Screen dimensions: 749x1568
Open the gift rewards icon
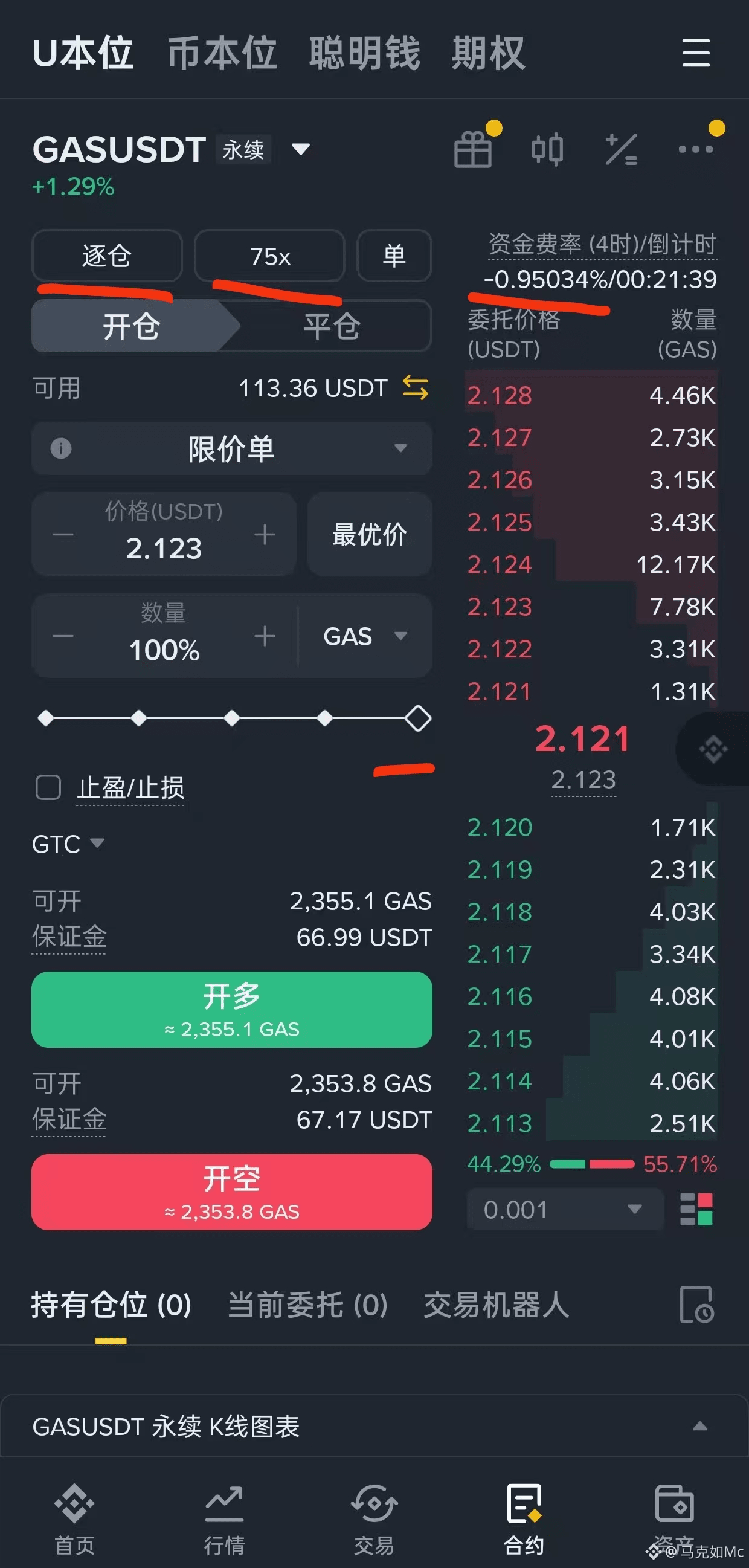click(473, 149)
